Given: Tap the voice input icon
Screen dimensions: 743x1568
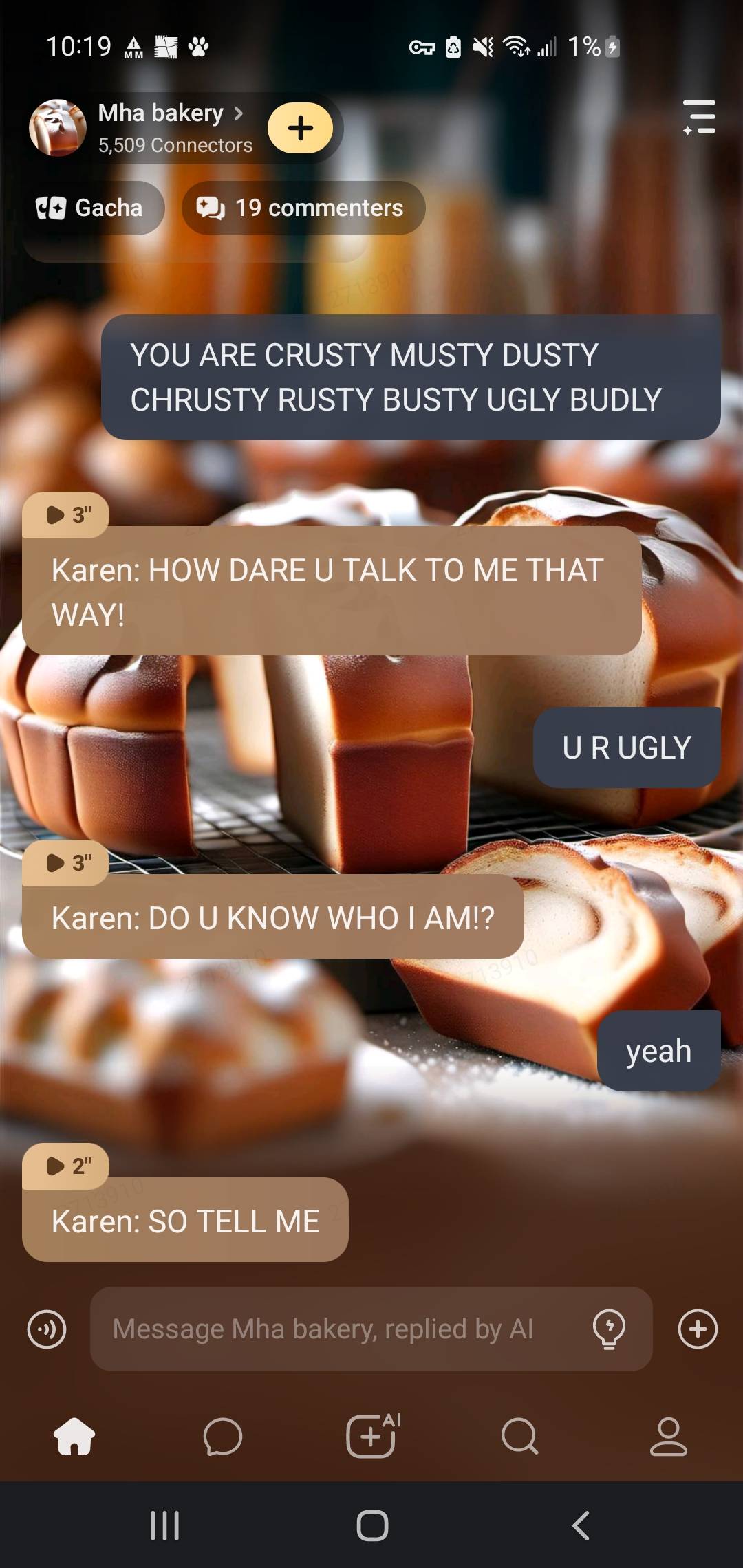Looking at the screenshot, I should tap(47, 1329).
